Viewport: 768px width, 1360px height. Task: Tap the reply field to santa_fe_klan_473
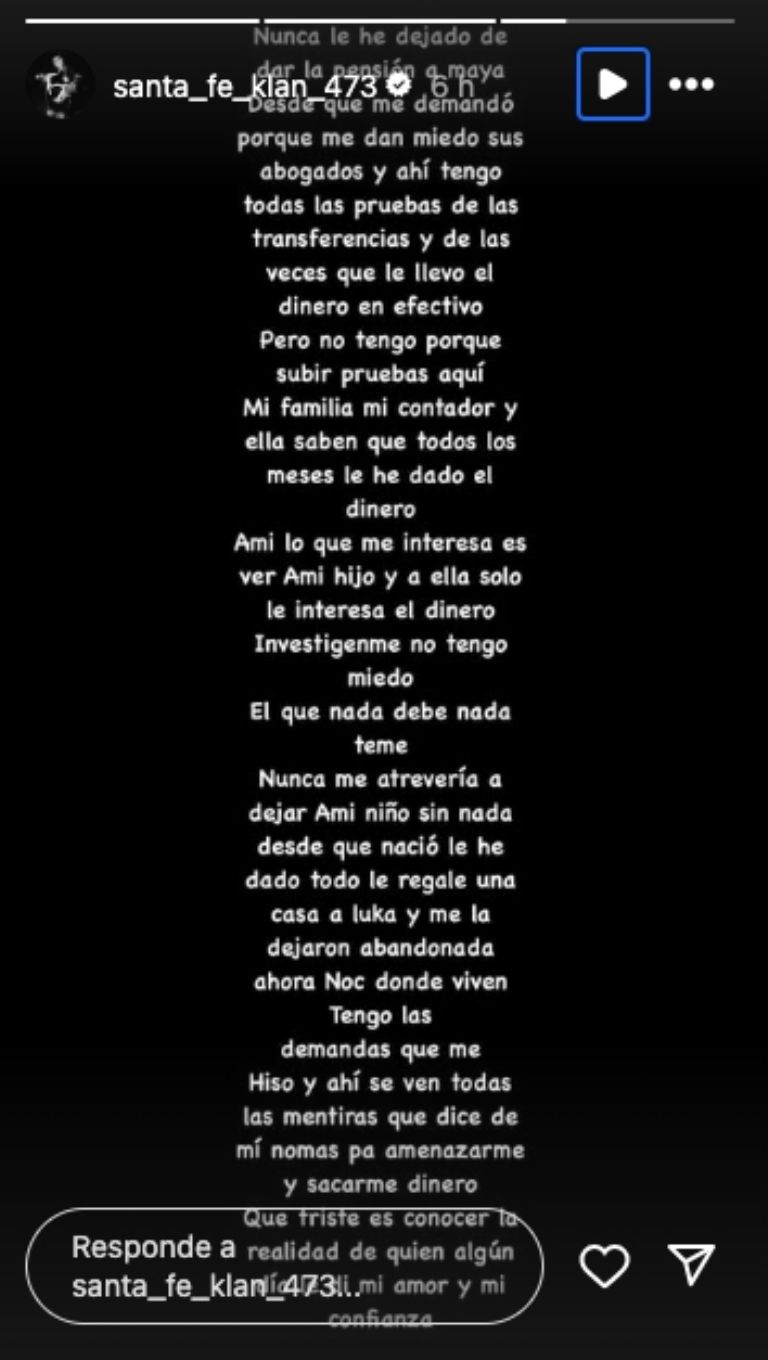tap(285, 1265)
